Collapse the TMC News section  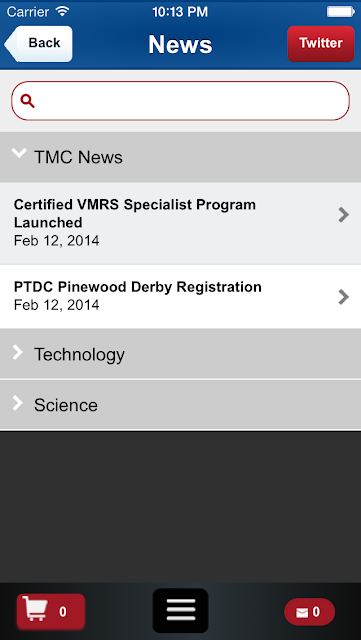(x=180, y=157)
